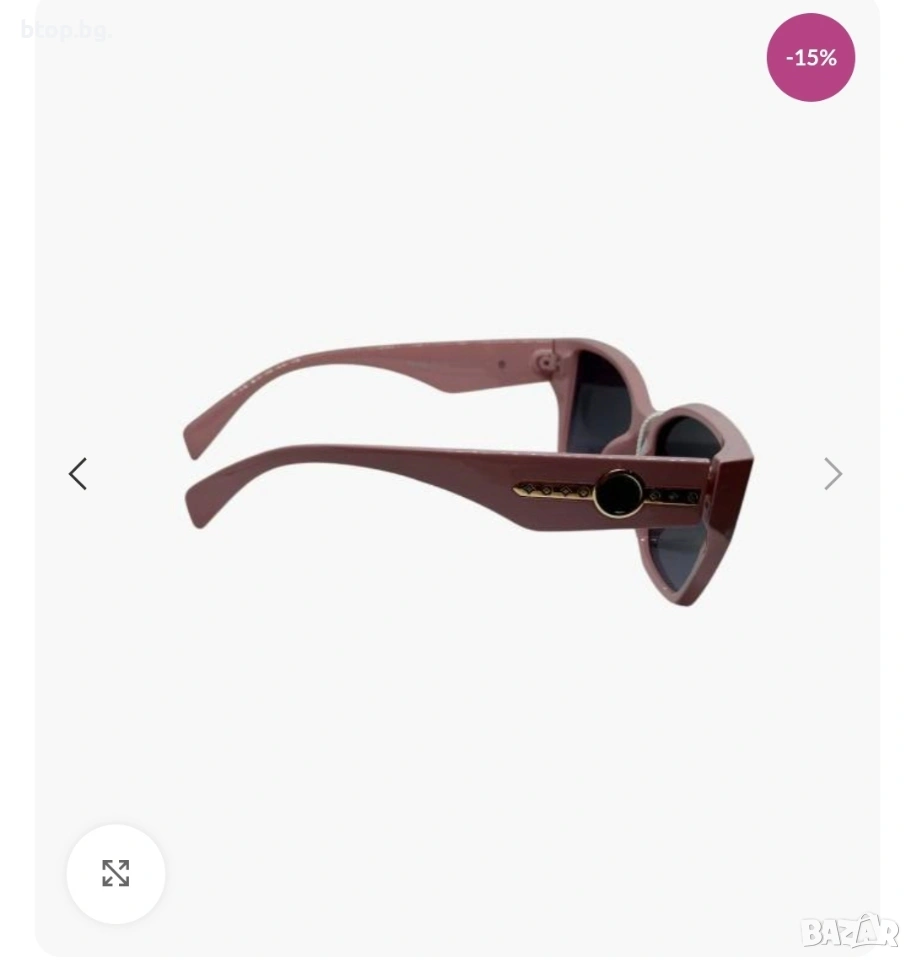Expand the sunglasses photo to fullscreen
This screenshot has height=960, width=911.
click(x=116, y=873)
